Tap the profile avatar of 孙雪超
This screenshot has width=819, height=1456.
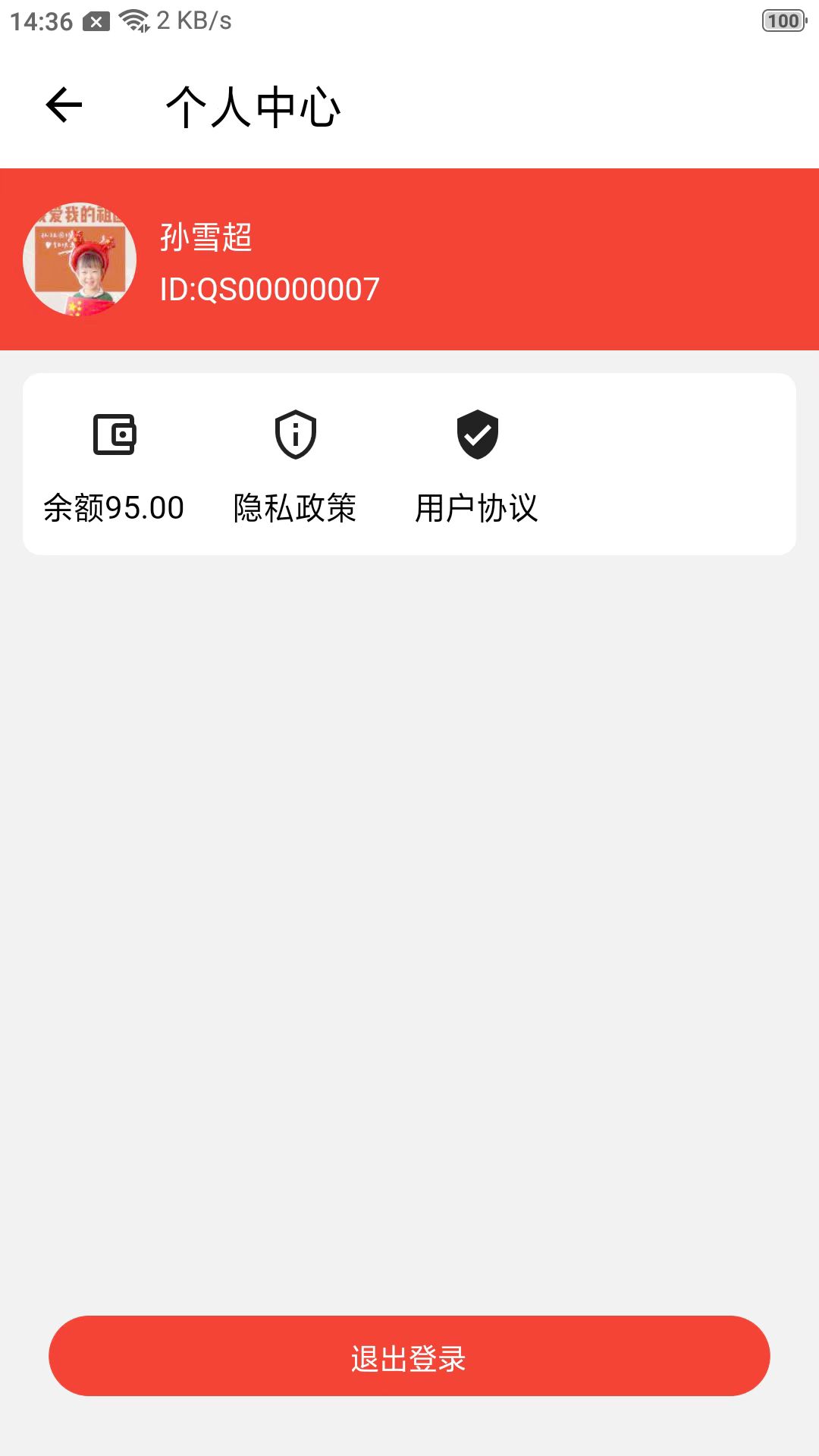80,259
